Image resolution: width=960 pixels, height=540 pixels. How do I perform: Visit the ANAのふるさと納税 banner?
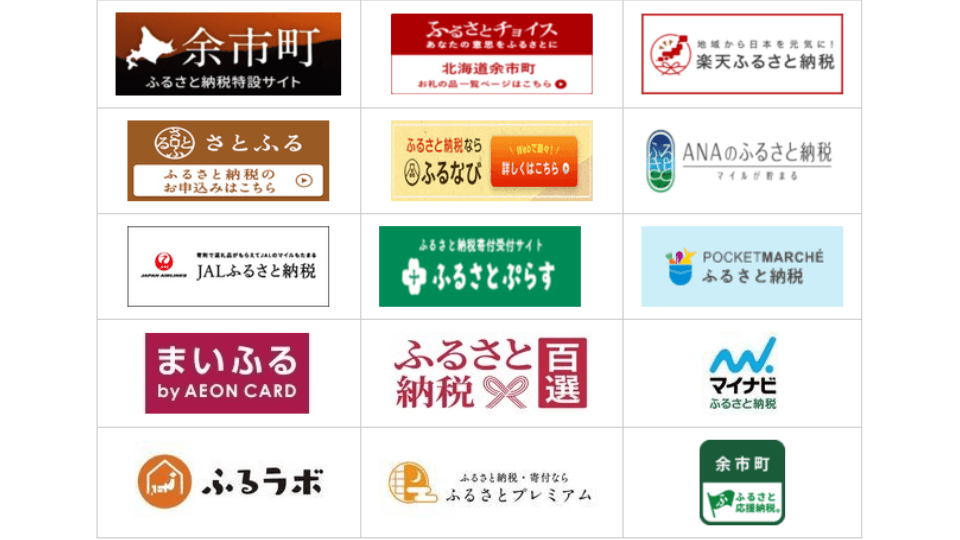click(739, 160)
